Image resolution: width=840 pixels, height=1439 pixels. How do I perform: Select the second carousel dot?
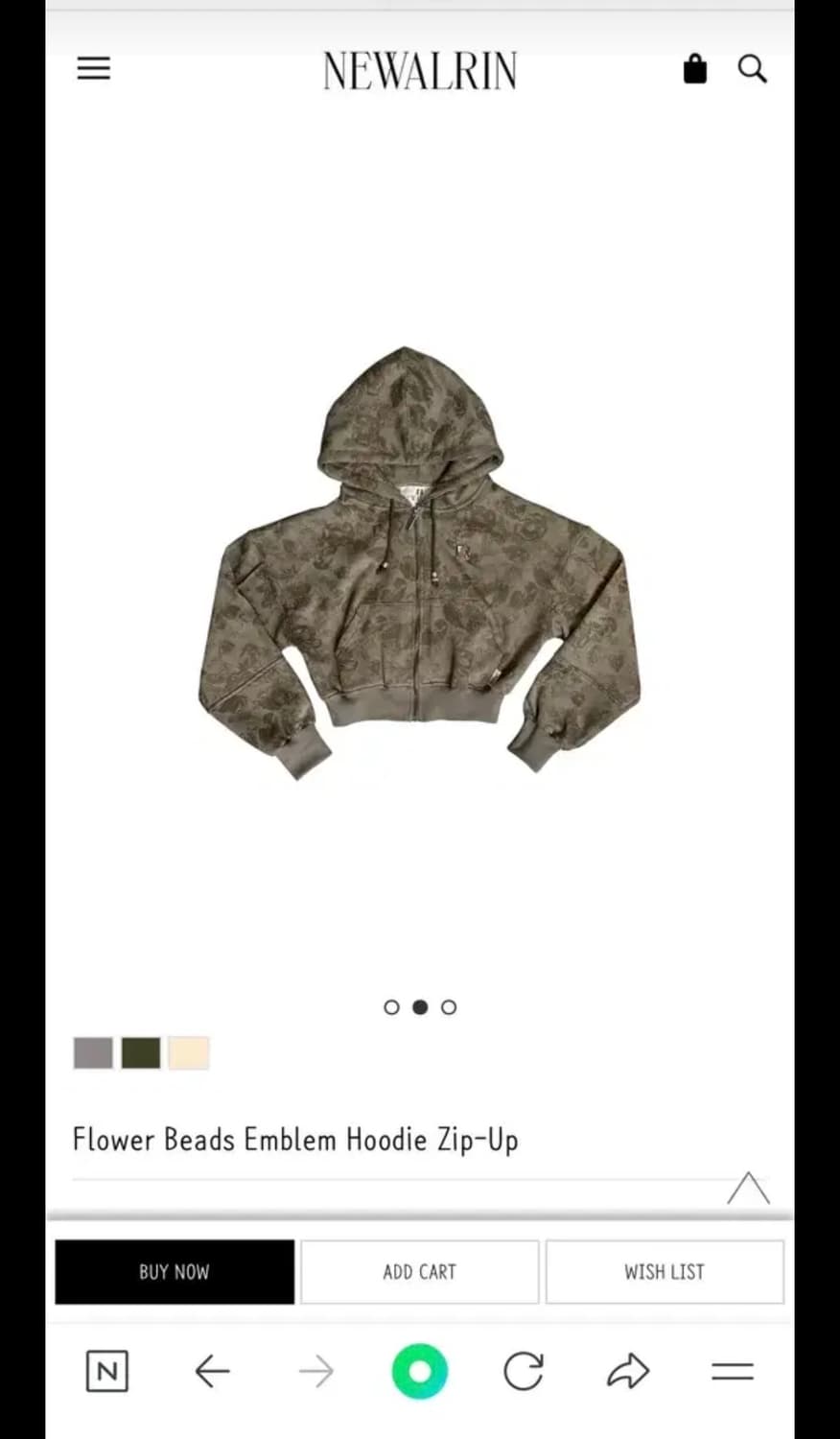[419, 1007]
